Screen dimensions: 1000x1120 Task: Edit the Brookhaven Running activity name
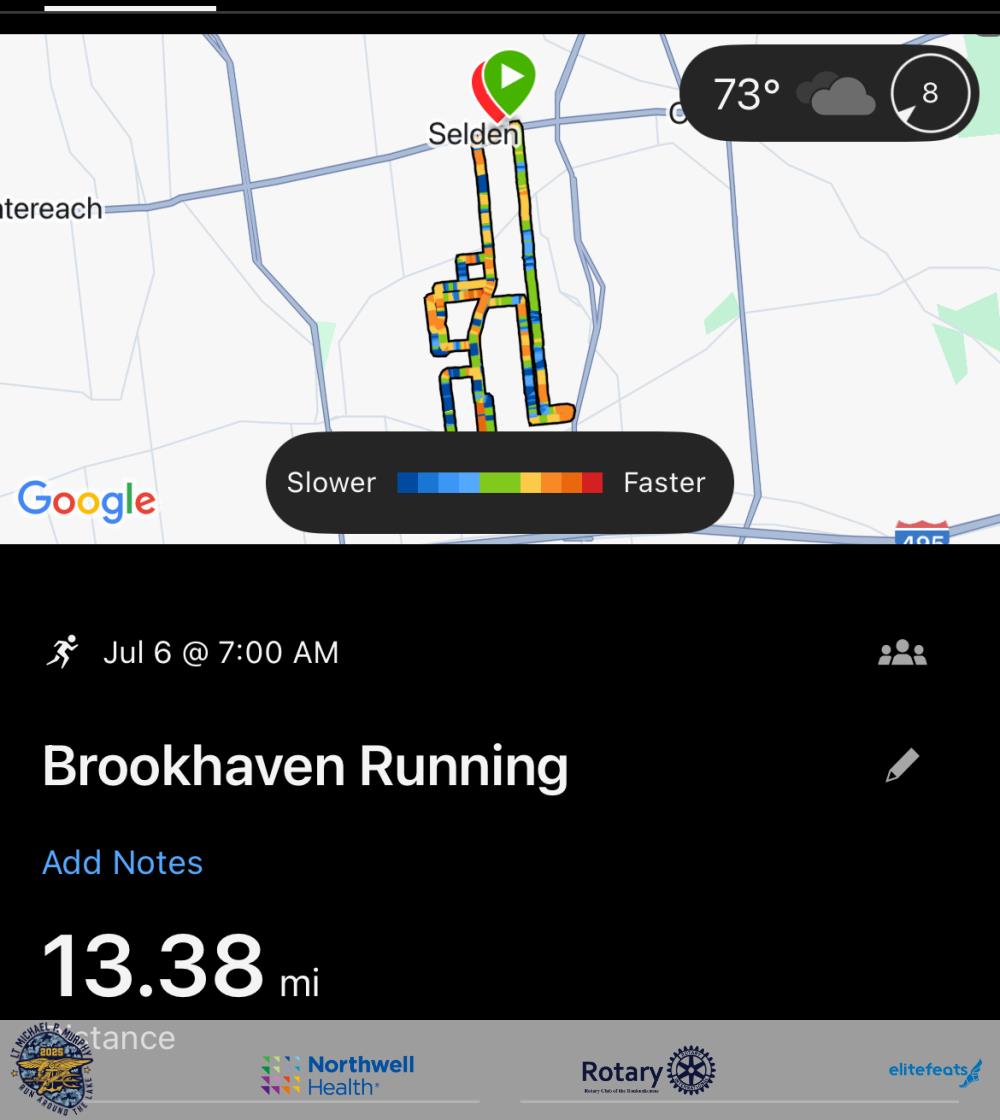(902, 766)
